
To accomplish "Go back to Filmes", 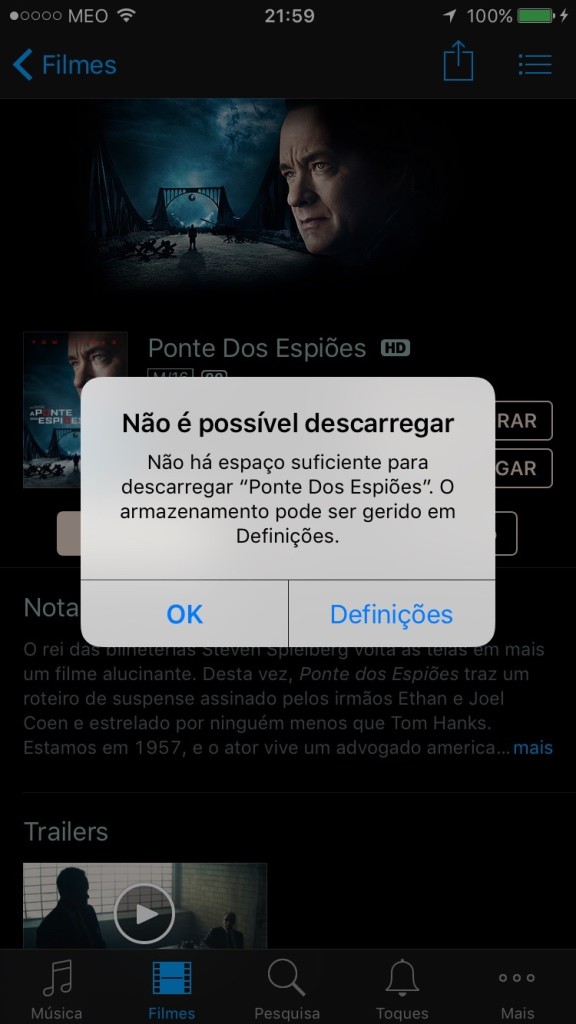I will 64,65.
